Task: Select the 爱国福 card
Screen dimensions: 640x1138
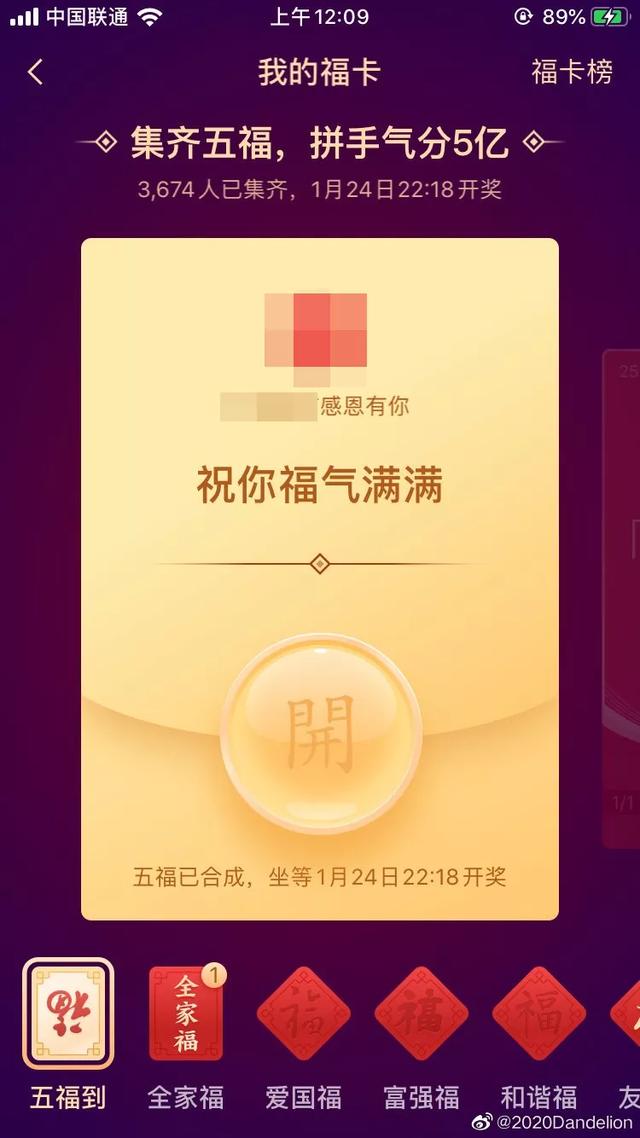Action: pos(303,1014)
